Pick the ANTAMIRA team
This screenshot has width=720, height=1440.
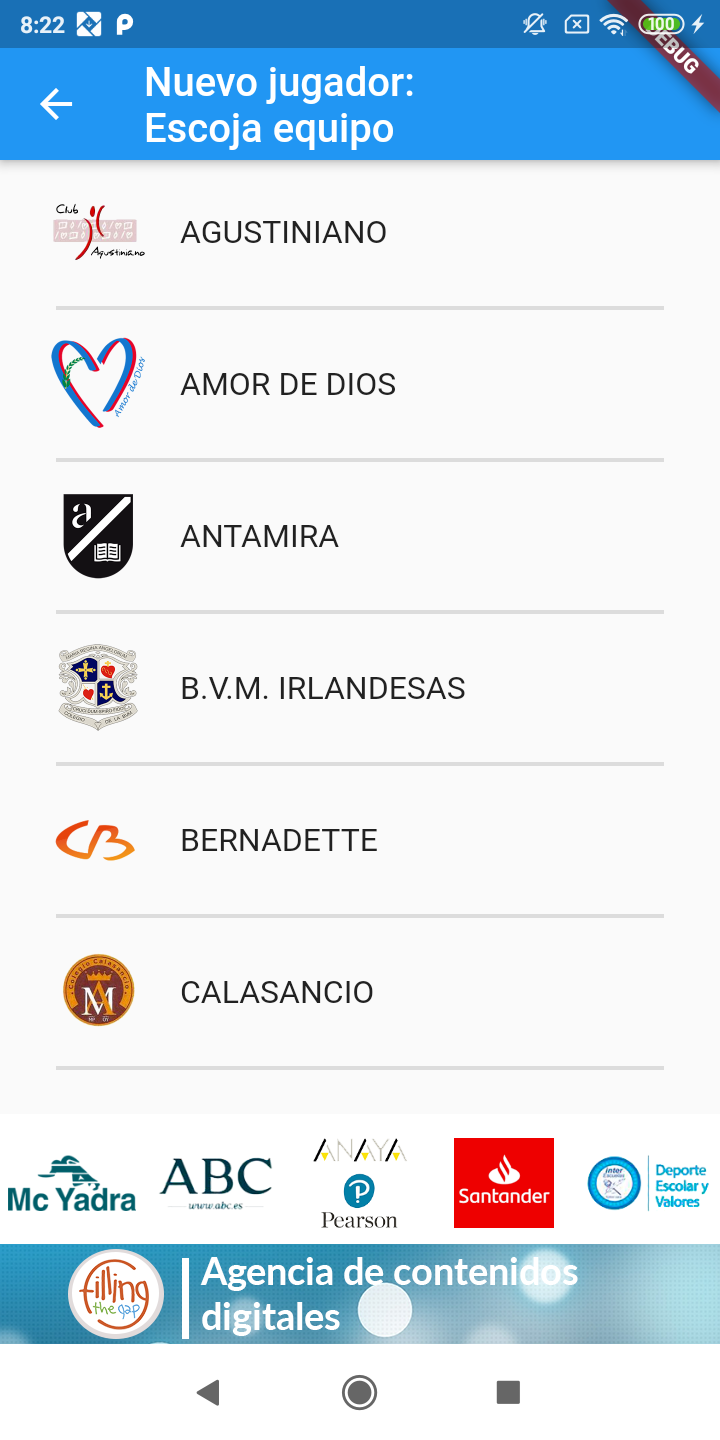(x=259, y=536)
